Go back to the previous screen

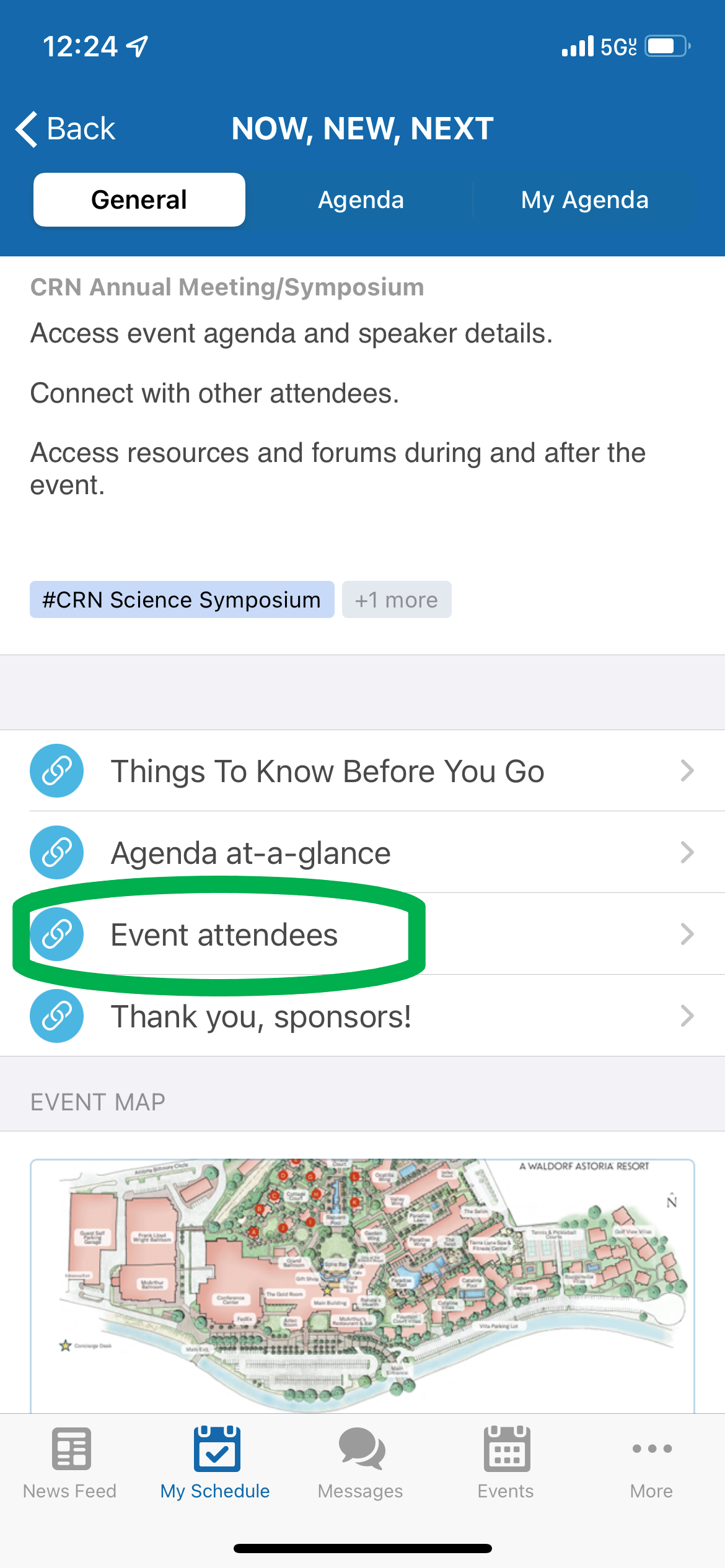pyautogui.click(x=66, y=129)
